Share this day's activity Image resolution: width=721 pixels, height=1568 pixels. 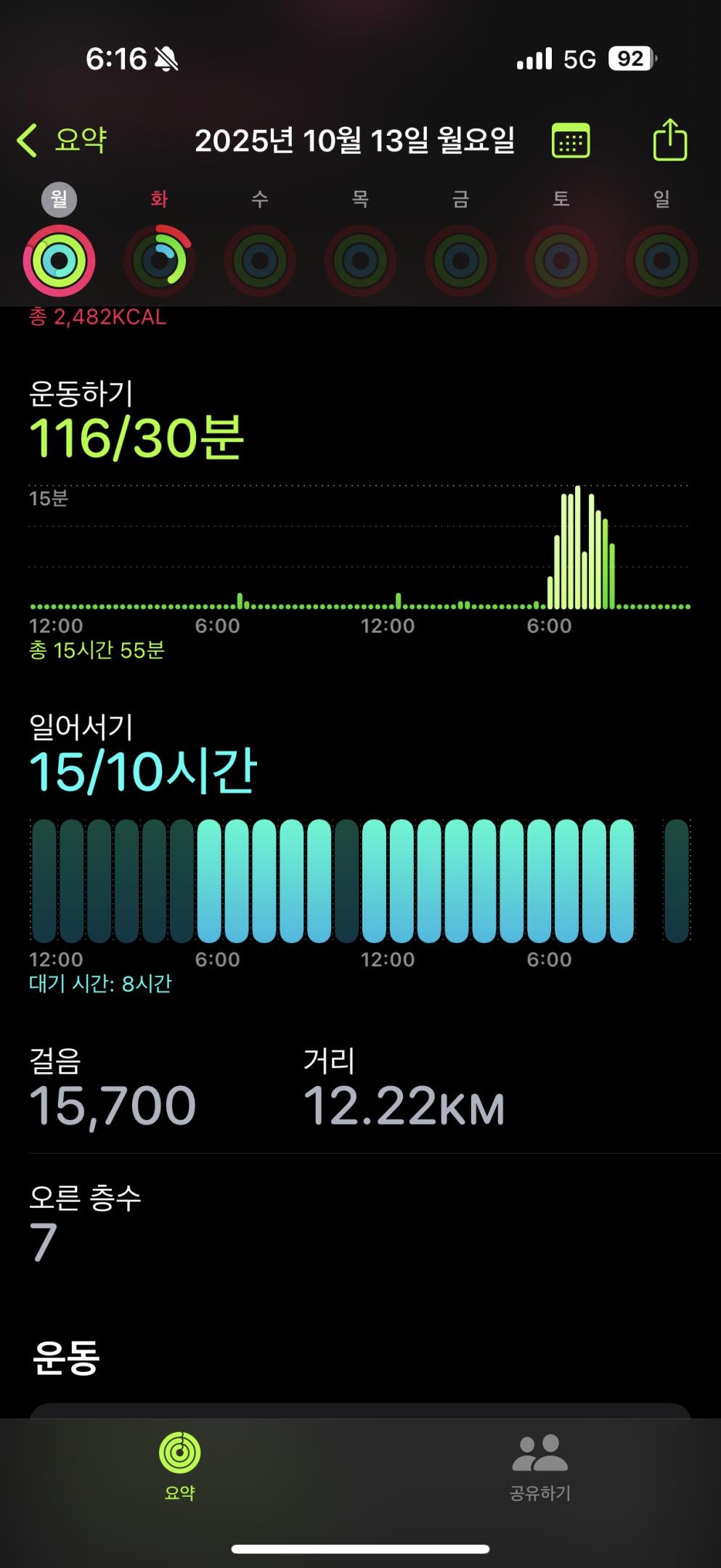pyautogui.click(x=669, y=140)
